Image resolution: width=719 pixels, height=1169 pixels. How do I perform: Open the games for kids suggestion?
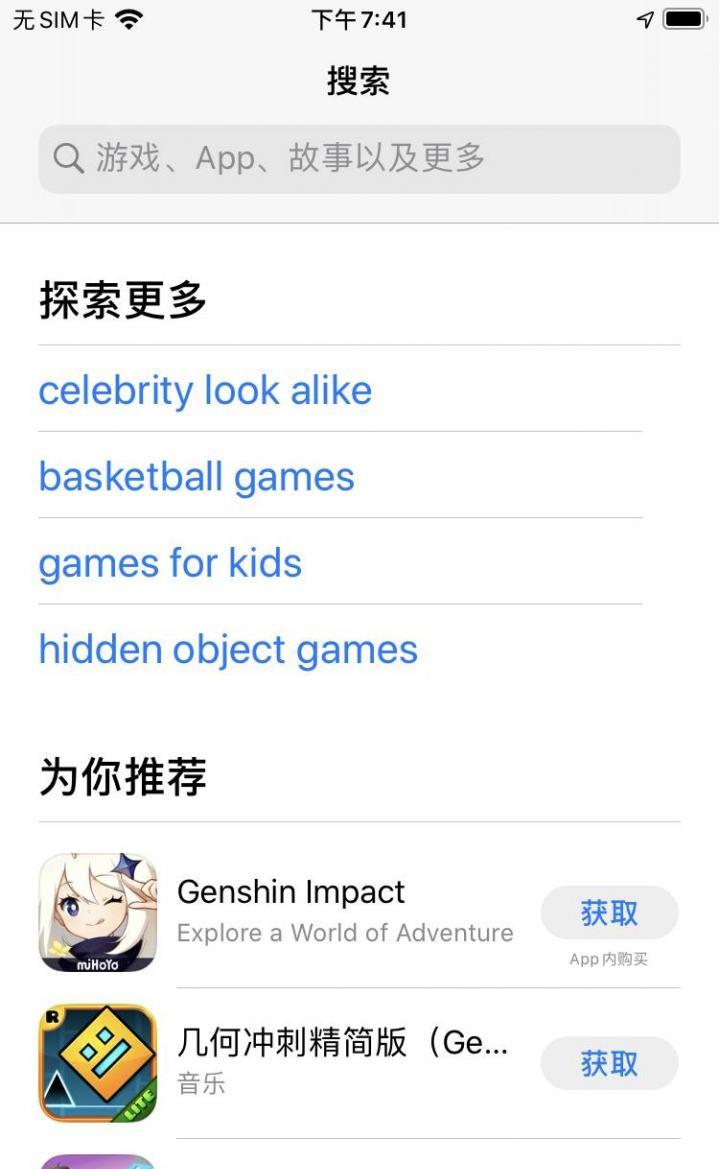pos(170,562)
